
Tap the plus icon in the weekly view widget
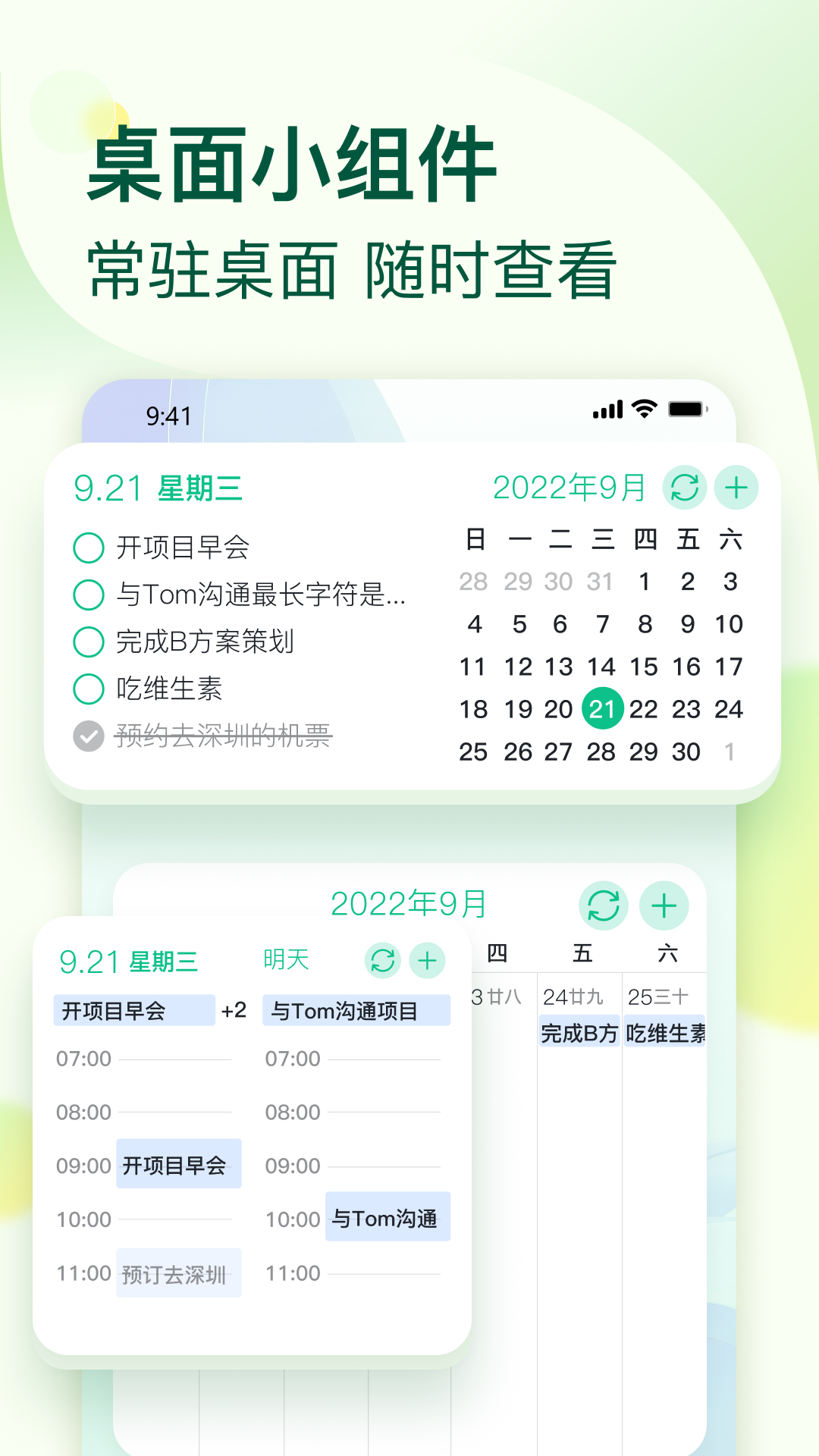pos(664,905)
